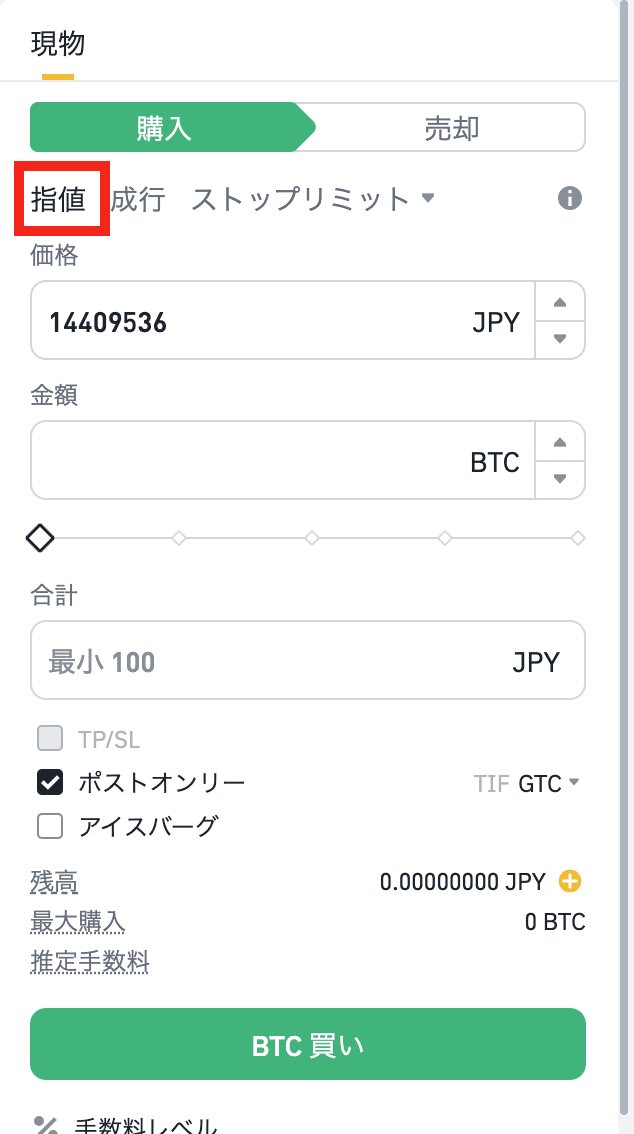The height and width of the screenshot is (1134, 634).
Task: Decrease the BTC amount by one step
Action: point(560,479)
